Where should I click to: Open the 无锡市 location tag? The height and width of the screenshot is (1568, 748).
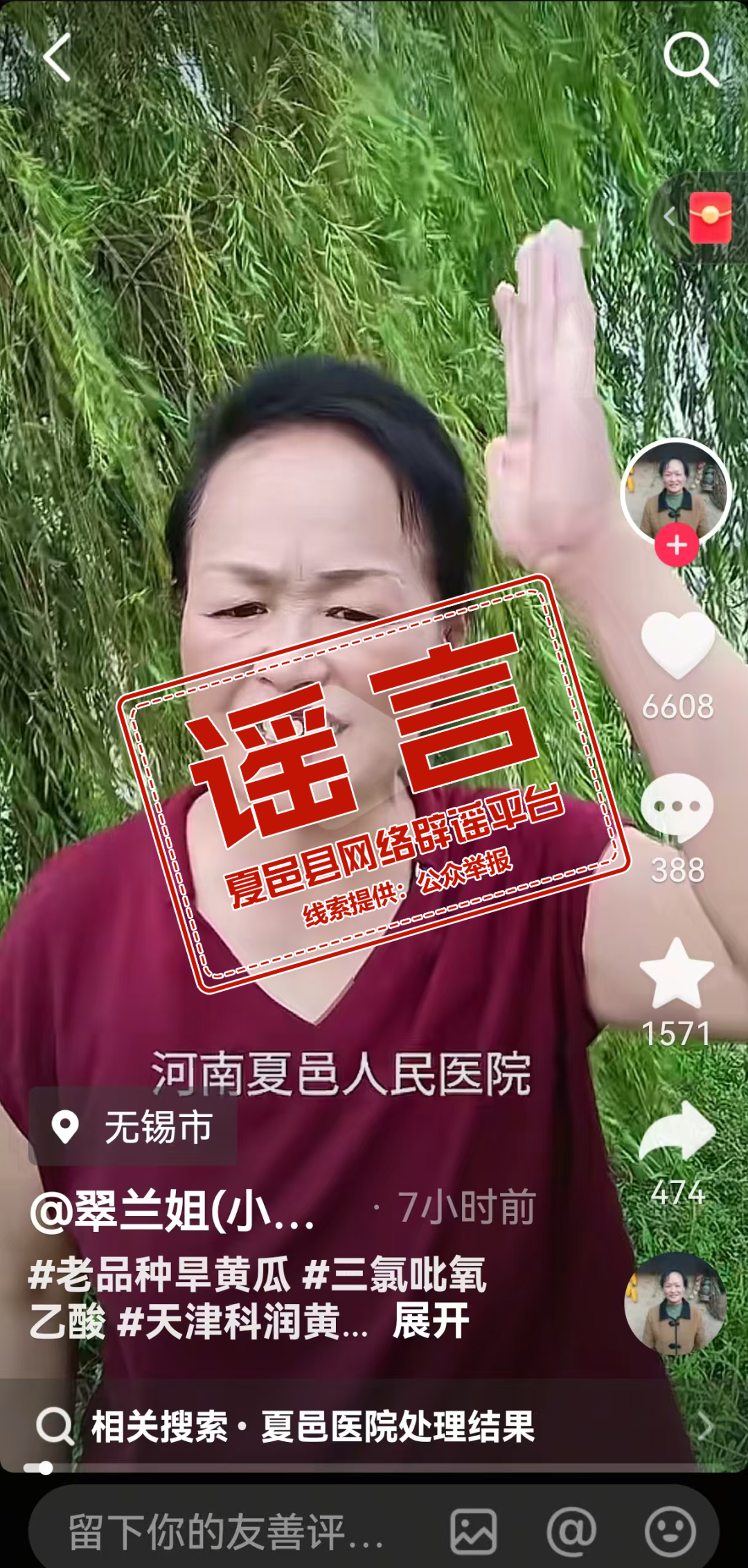pos(133,1128)
